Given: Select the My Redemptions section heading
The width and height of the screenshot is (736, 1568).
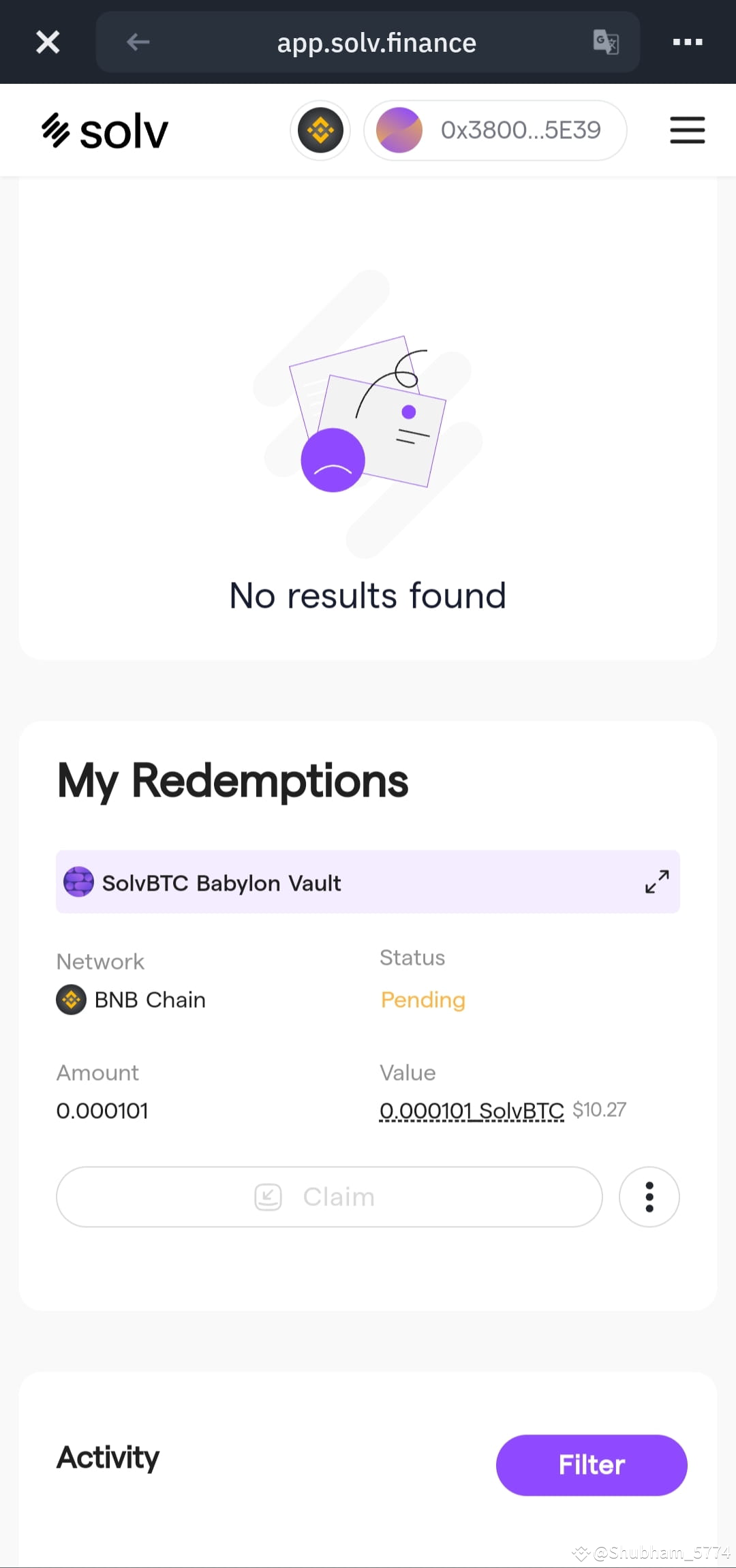Looking at the screenshot, I should [x=232, y=781].
